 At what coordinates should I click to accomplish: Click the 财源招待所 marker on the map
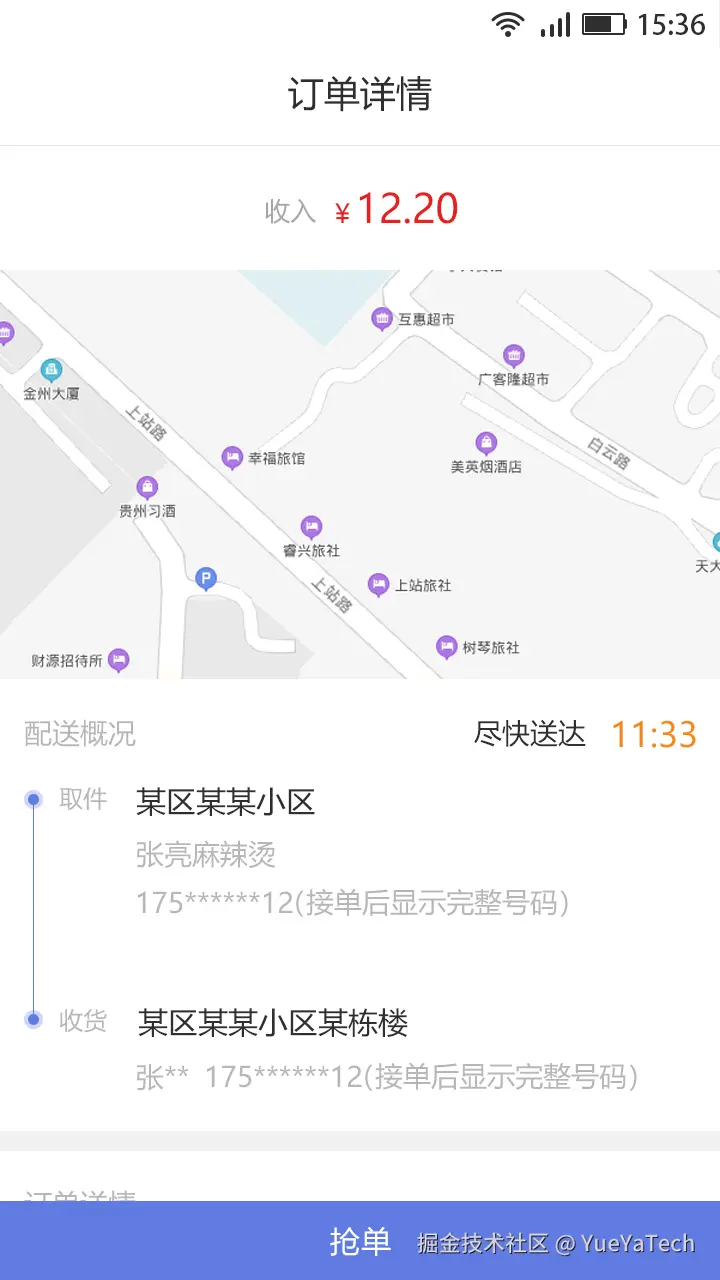pyautogui.click(x=119, y=660)
